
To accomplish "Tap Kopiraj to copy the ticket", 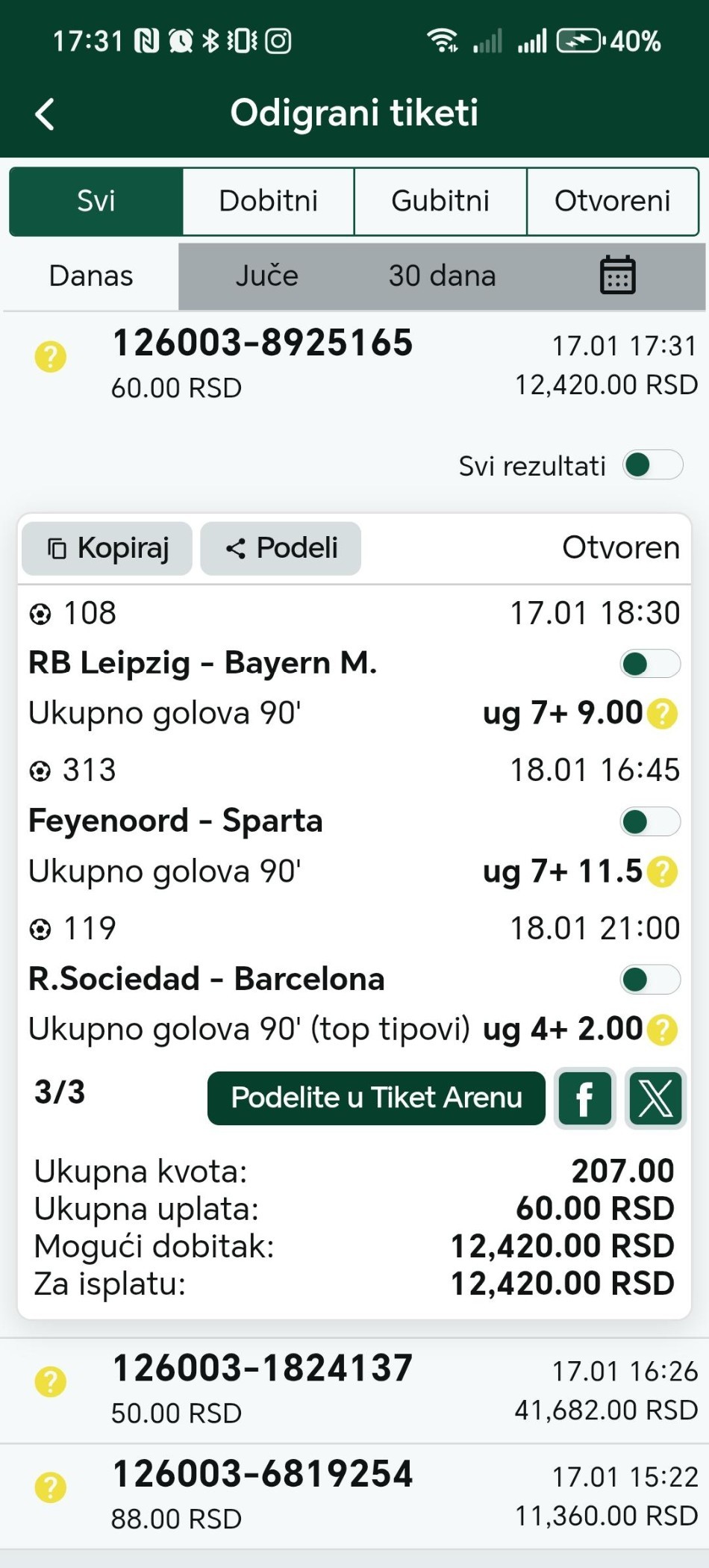I will (x=107, y=548).
